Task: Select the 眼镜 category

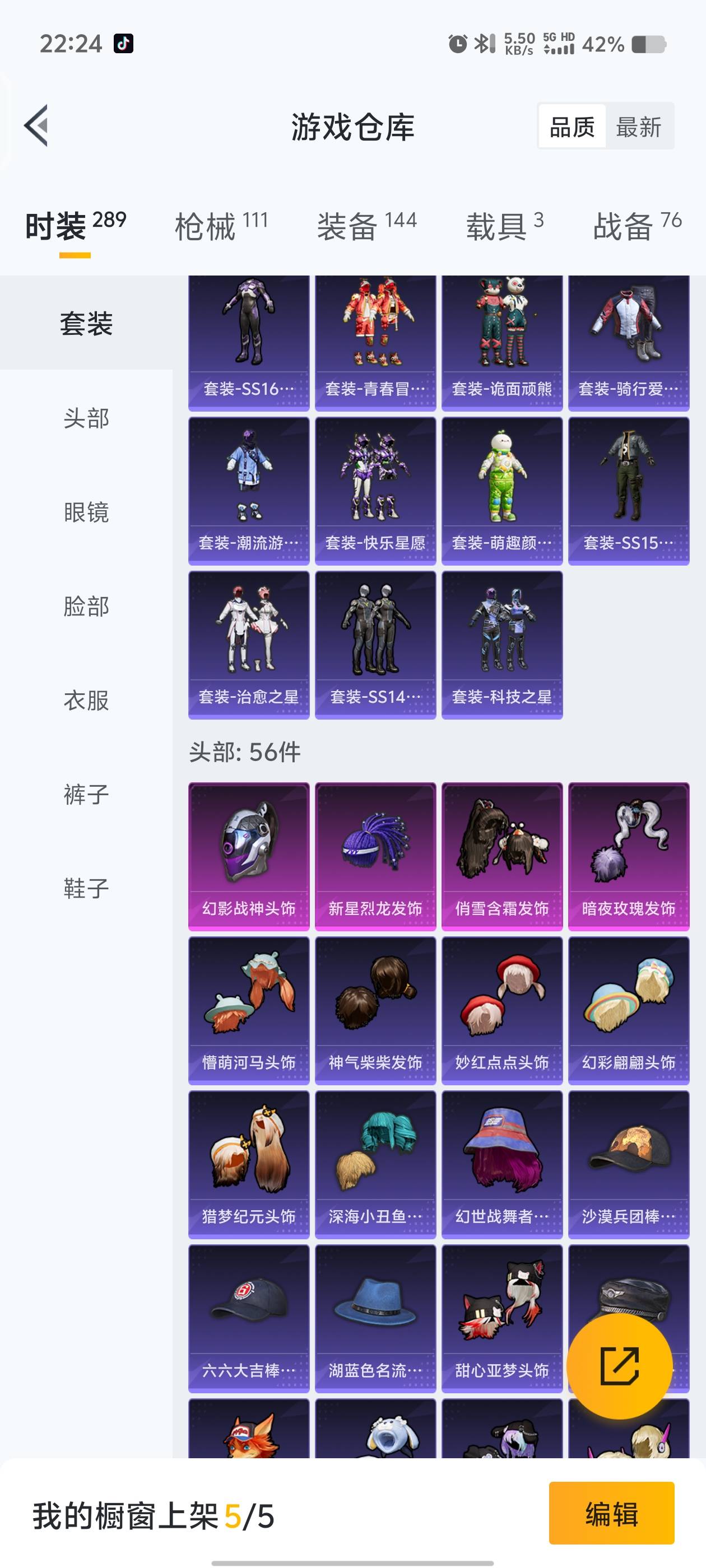Action: click(x=86, y=512)
